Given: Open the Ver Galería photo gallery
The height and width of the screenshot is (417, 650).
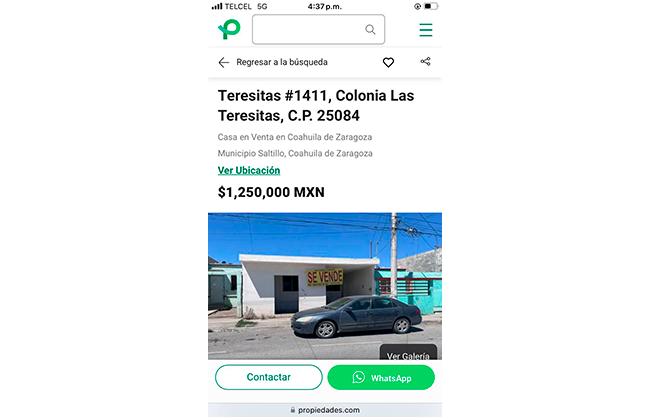Looking at the screenshot, I should tap(408, 355).
